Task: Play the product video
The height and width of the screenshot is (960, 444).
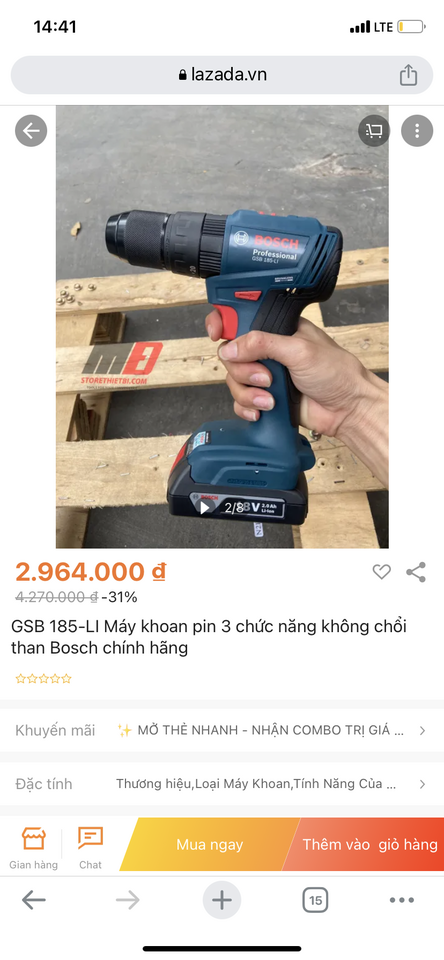Action: (205, 506)
